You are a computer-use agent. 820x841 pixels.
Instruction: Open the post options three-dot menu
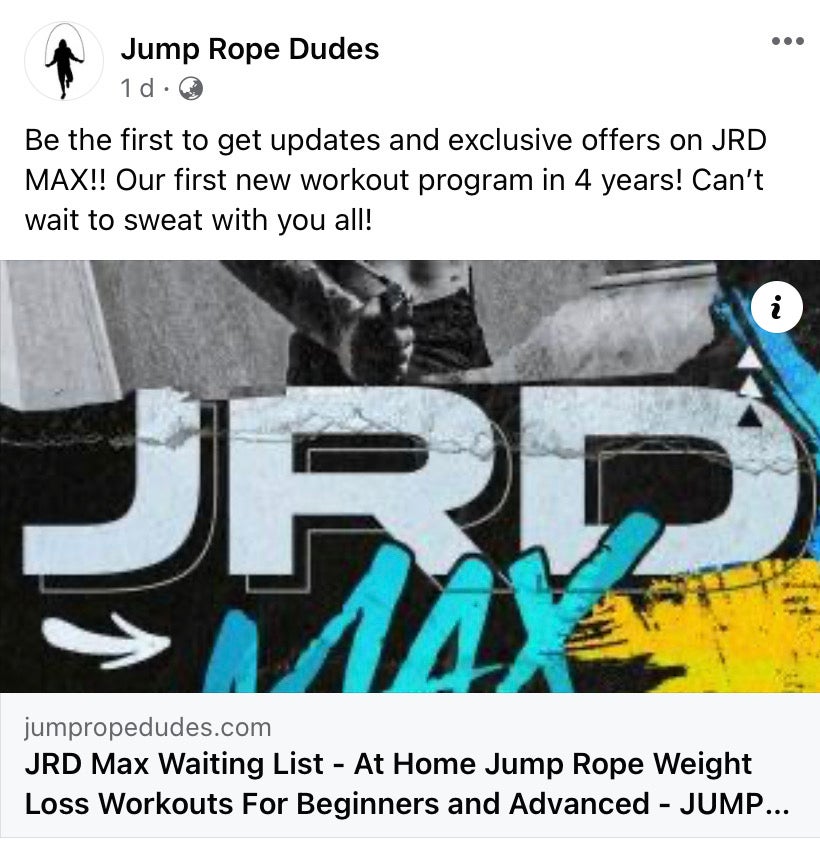tap(787, 42)
